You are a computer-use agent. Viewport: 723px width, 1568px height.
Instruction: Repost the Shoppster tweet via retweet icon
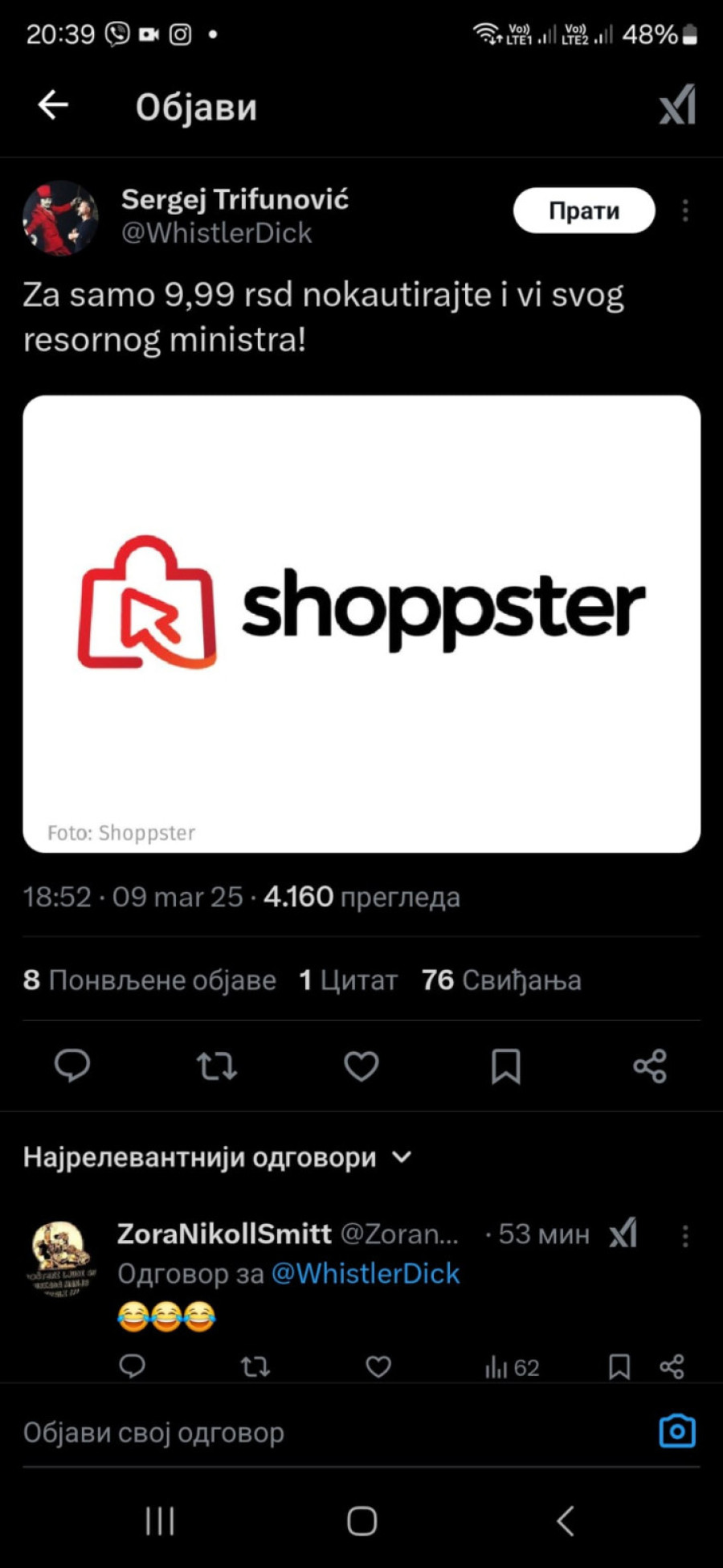point(216,1066)
